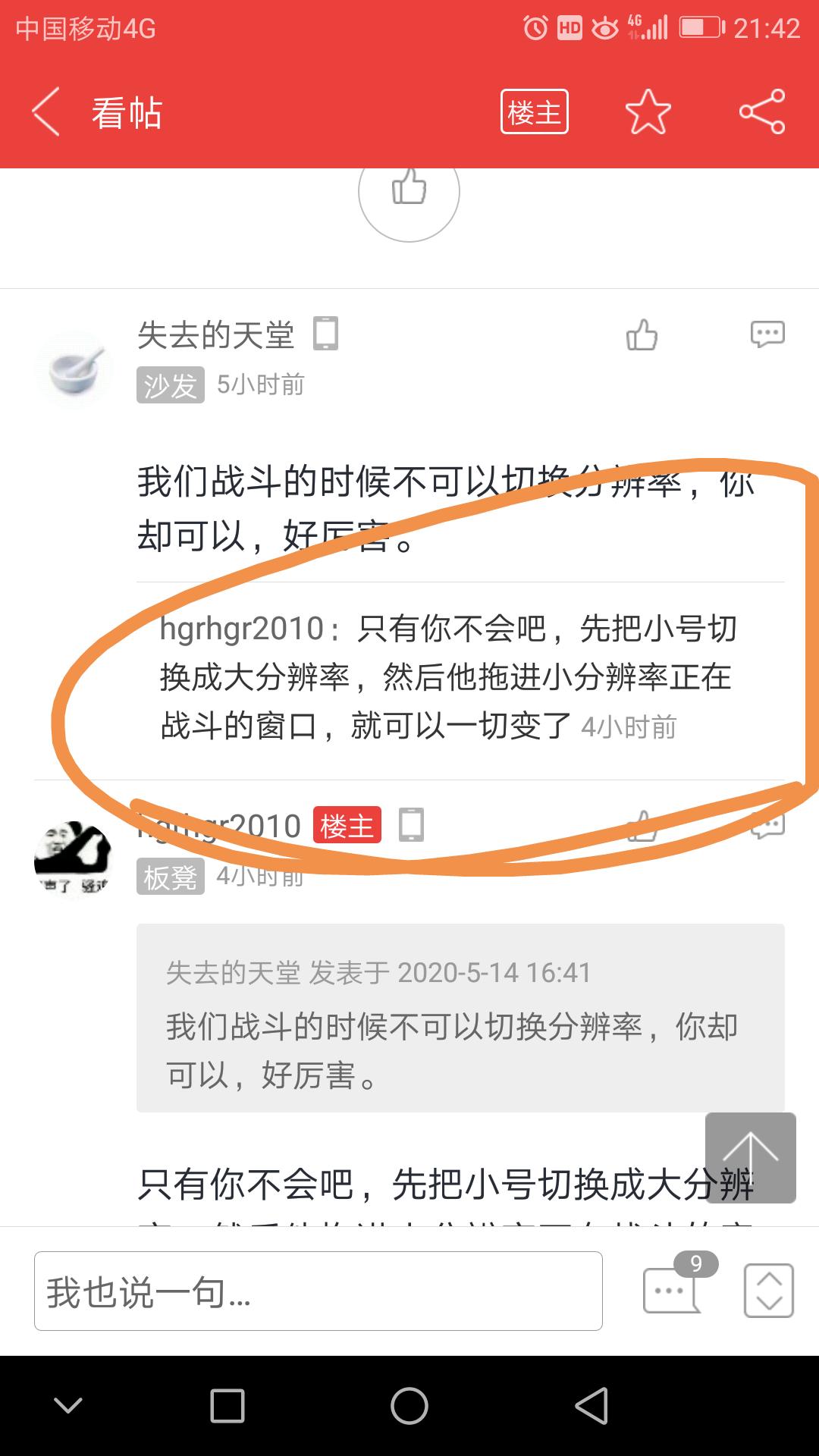Like 失去的天堂's reply
Image resolution: width=819 pixels, height=1456 pixels.
click(642, 334)
